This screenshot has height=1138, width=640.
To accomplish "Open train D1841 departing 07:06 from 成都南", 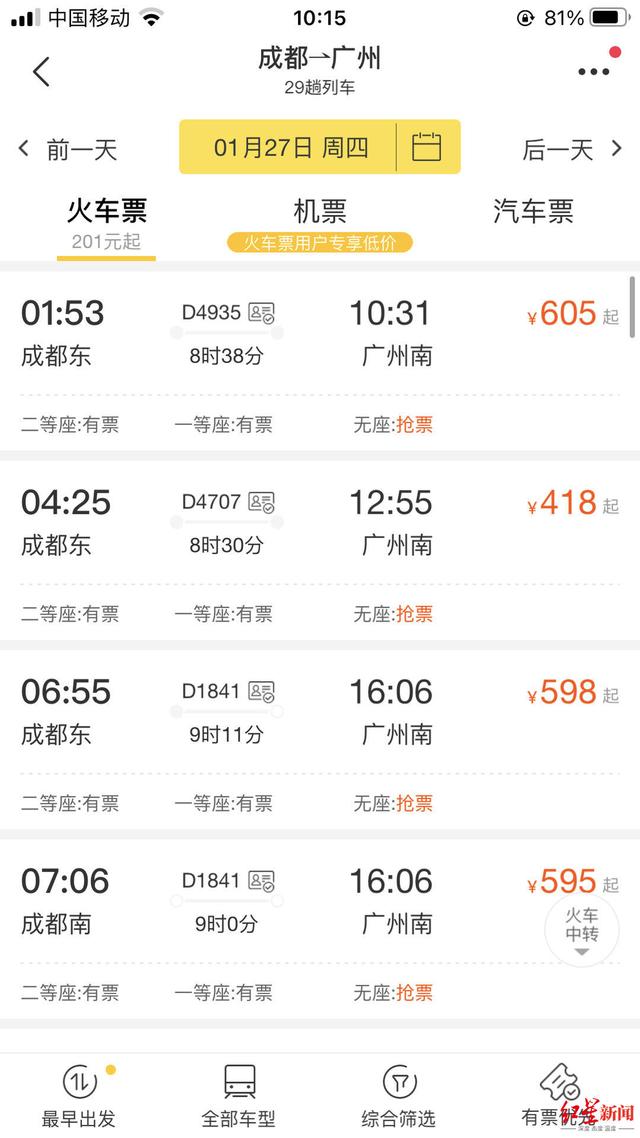I will 320,930.
